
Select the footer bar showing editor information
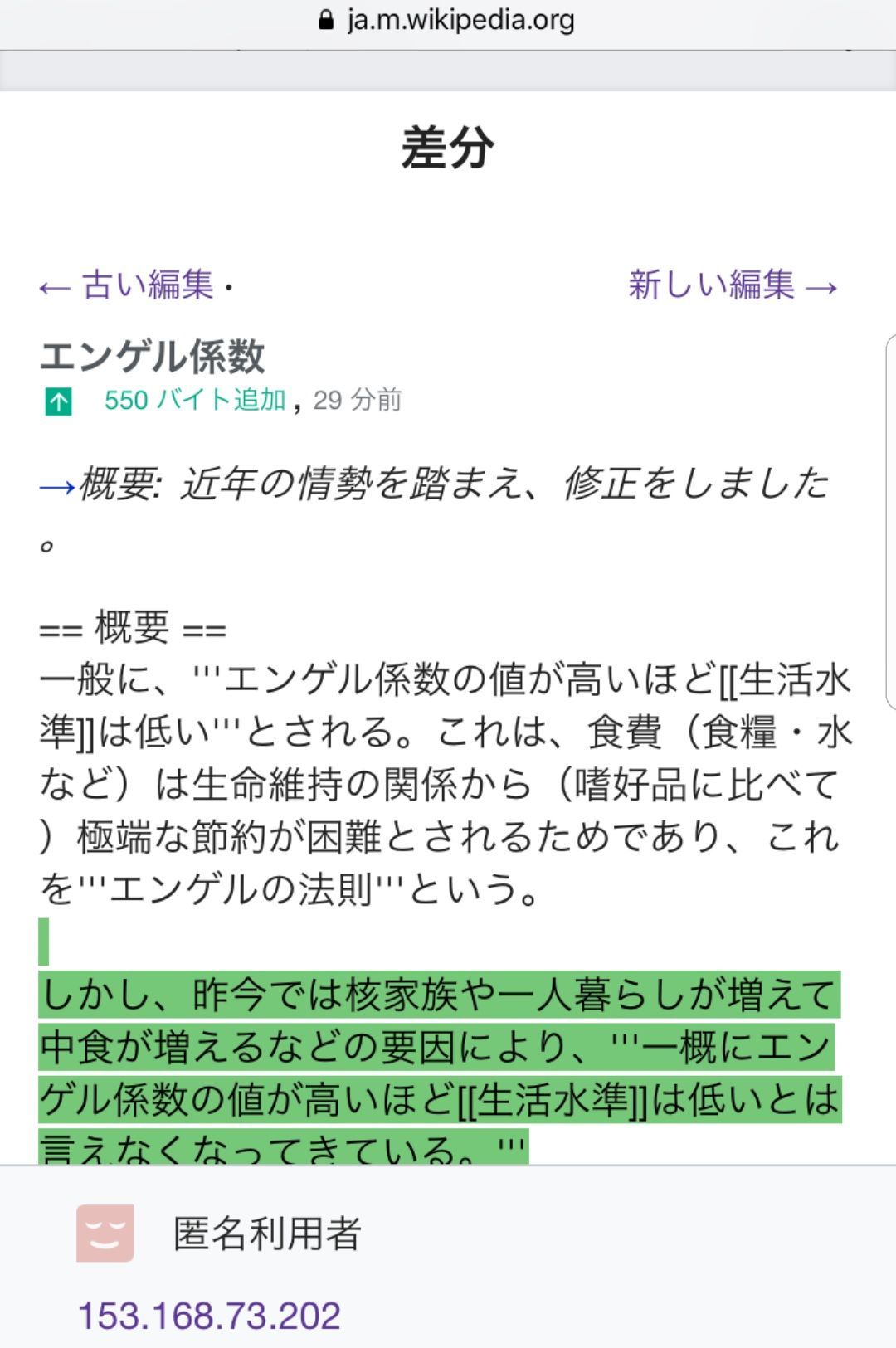coord(448,1258)
